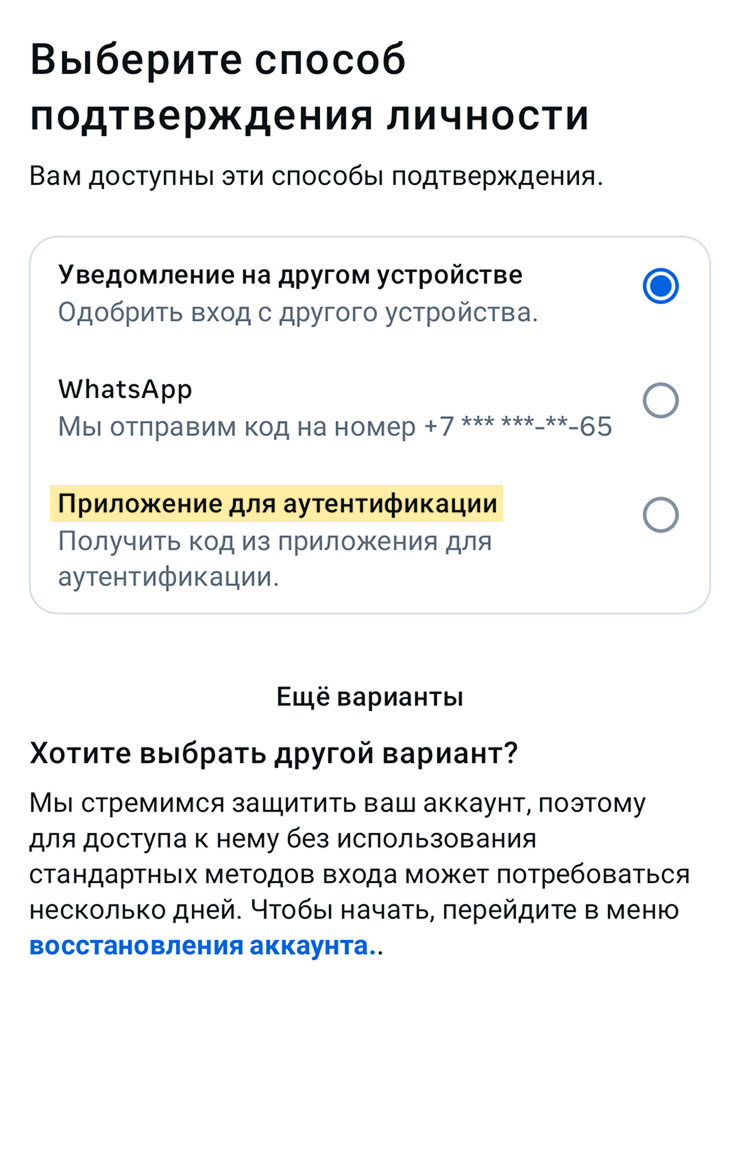Select notification on another device option

[660, 287]
